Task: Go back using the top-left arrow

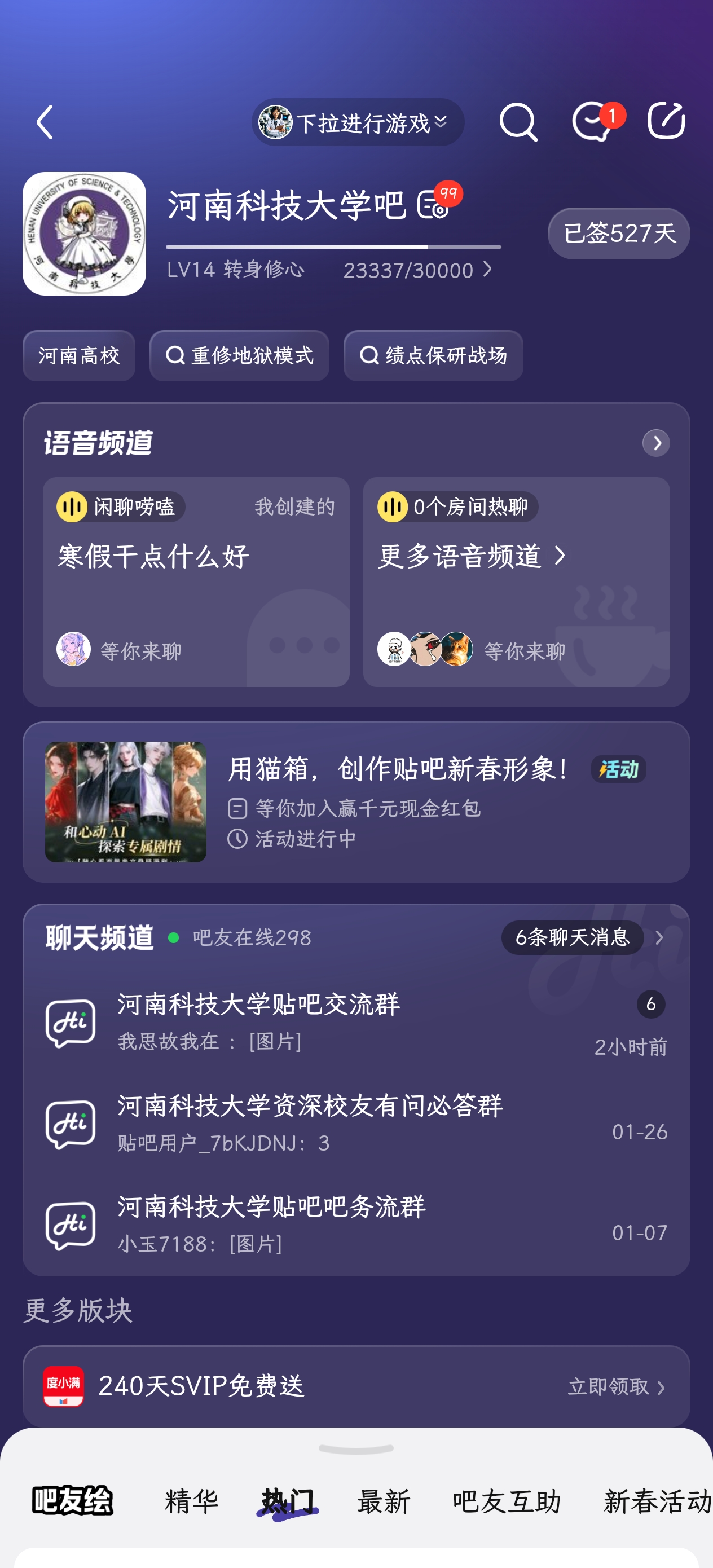Action: (45, 122)
